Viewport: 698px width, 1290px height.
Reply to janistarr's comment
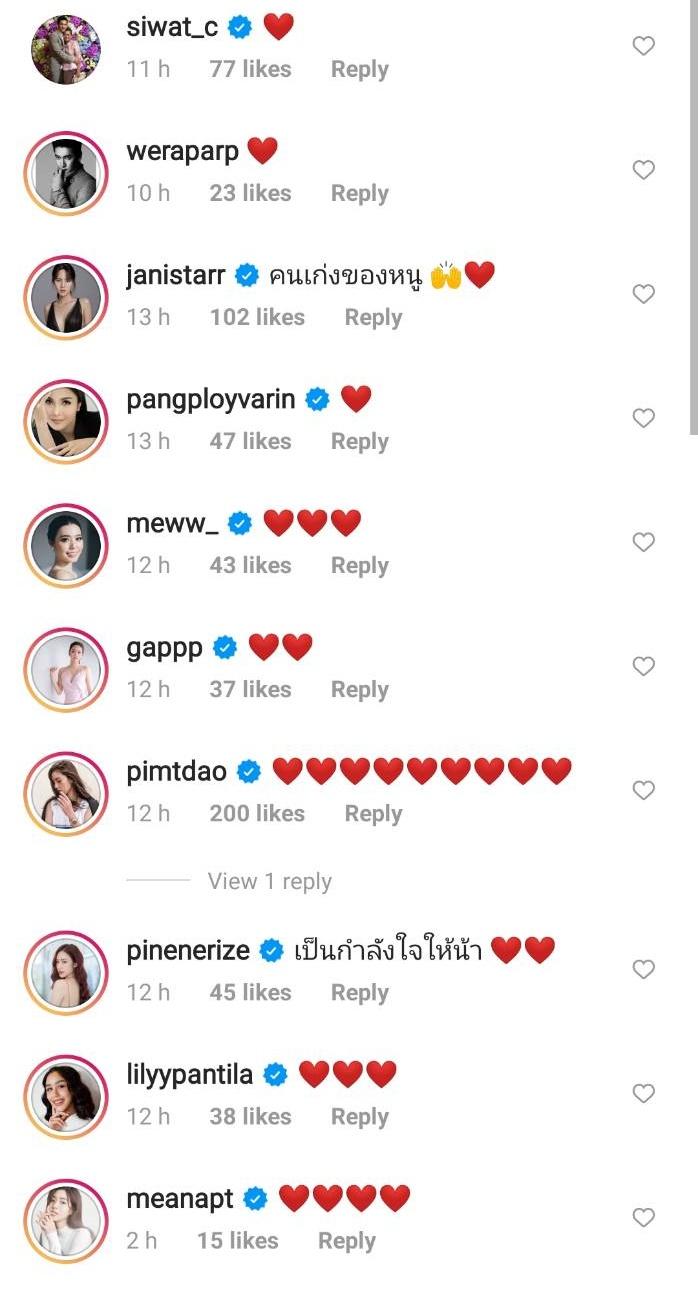[x=373, y=317]
